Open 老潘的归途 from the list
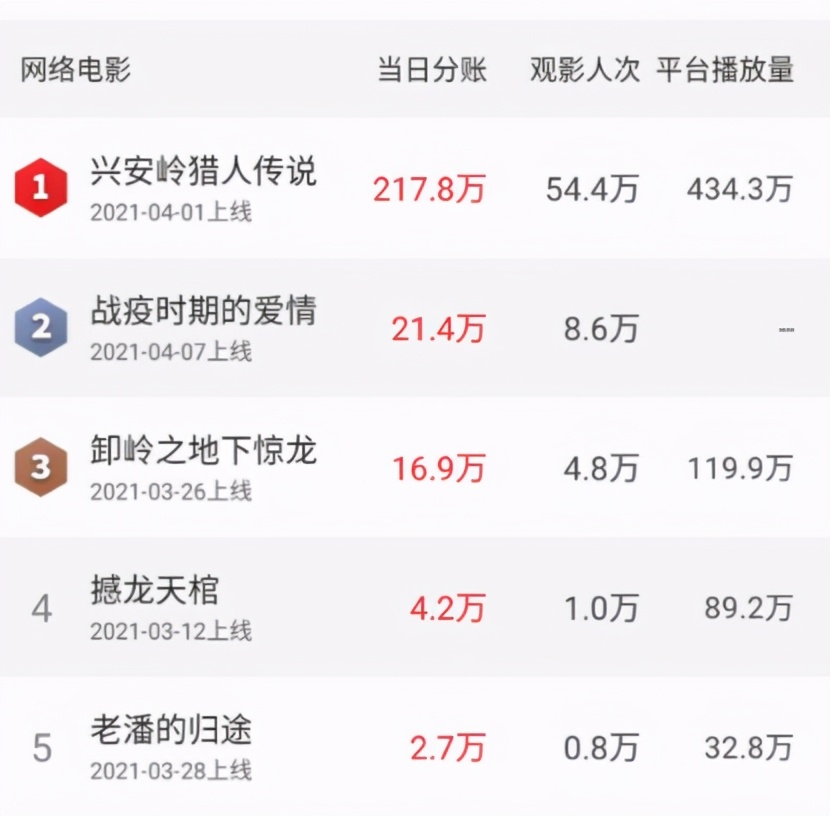The height and width of the screenshot is (816, 830). point(171,731)
